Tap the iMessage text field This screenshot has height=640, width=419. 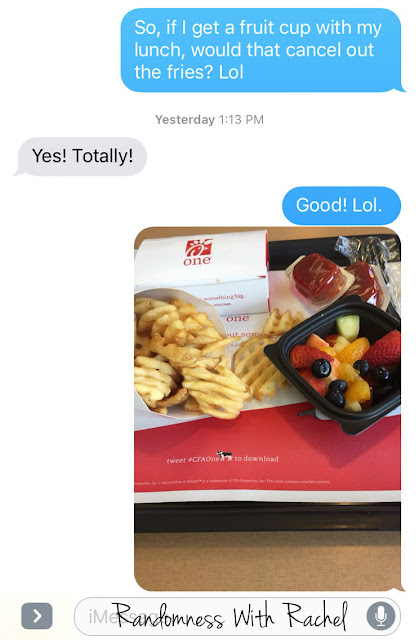tap(237, 616)
